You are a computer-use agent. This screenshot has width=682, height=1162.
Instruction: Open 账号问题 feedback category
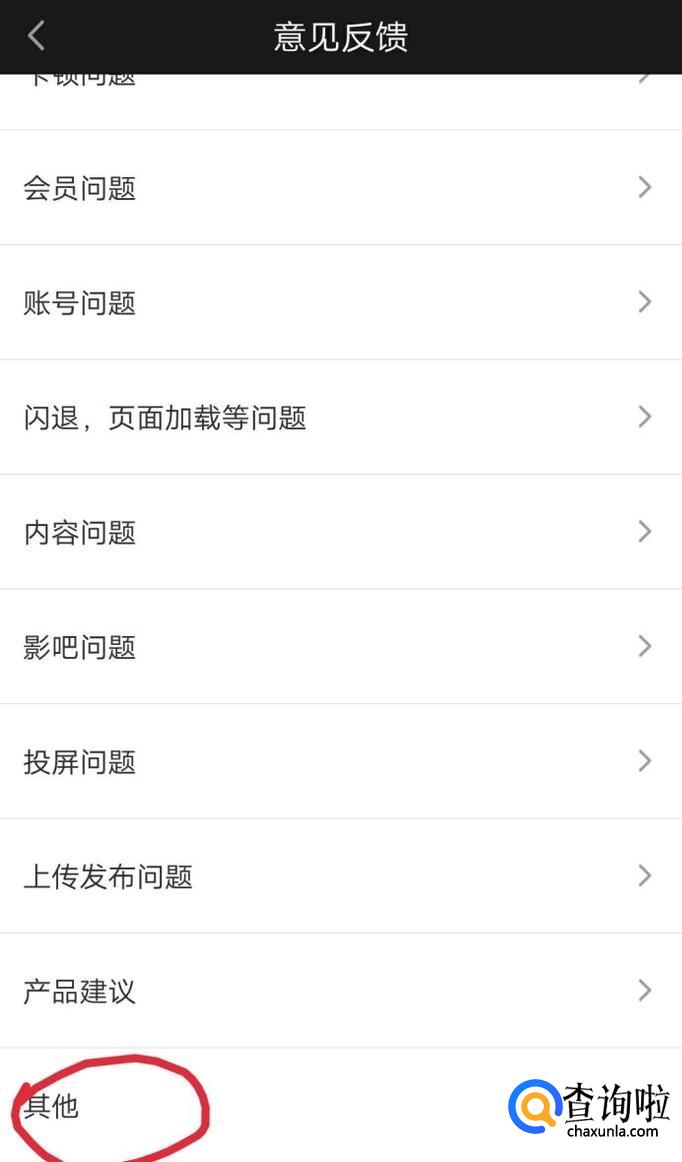coord(340,302)
